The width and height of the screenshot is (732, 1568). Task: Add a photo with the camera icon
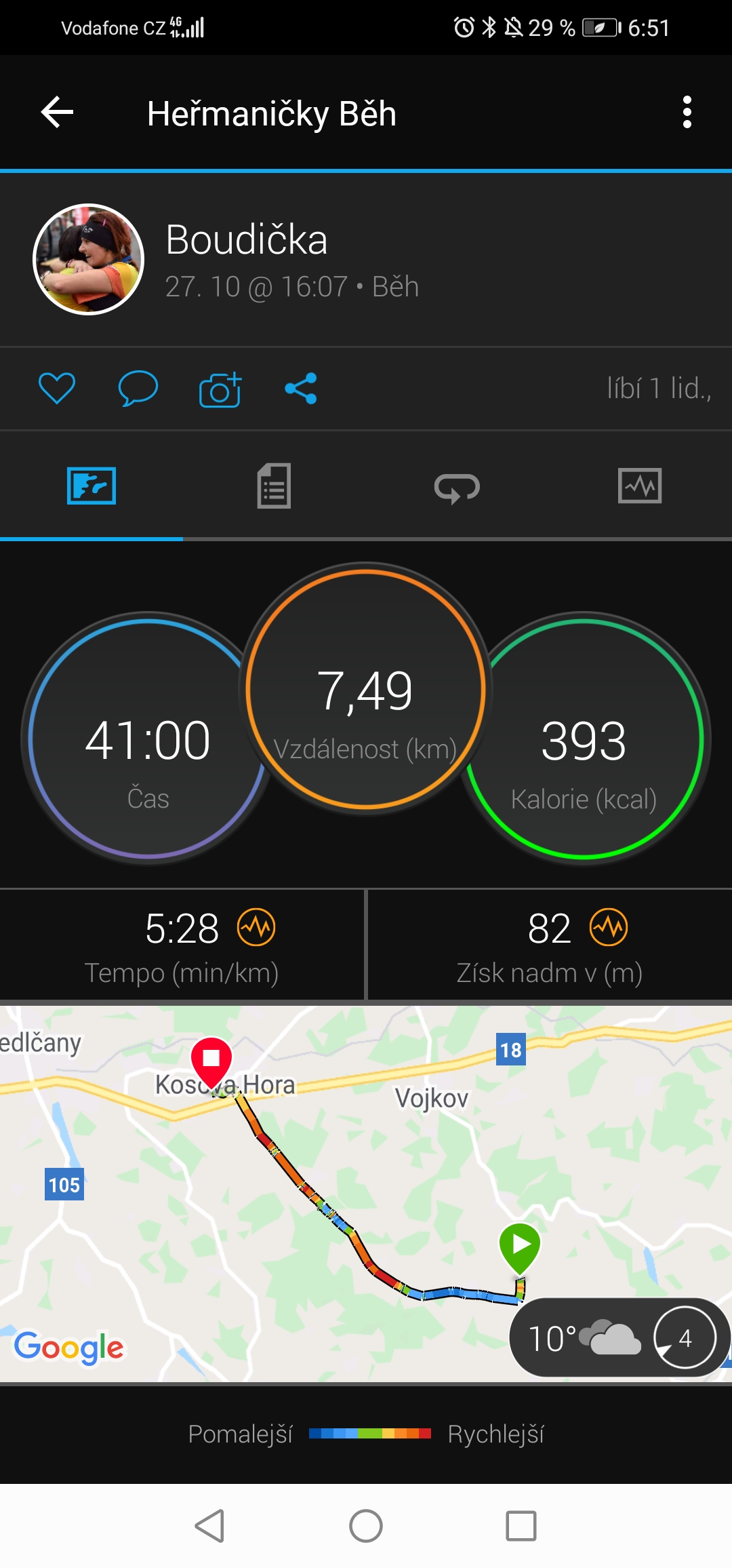pos(220,389)
